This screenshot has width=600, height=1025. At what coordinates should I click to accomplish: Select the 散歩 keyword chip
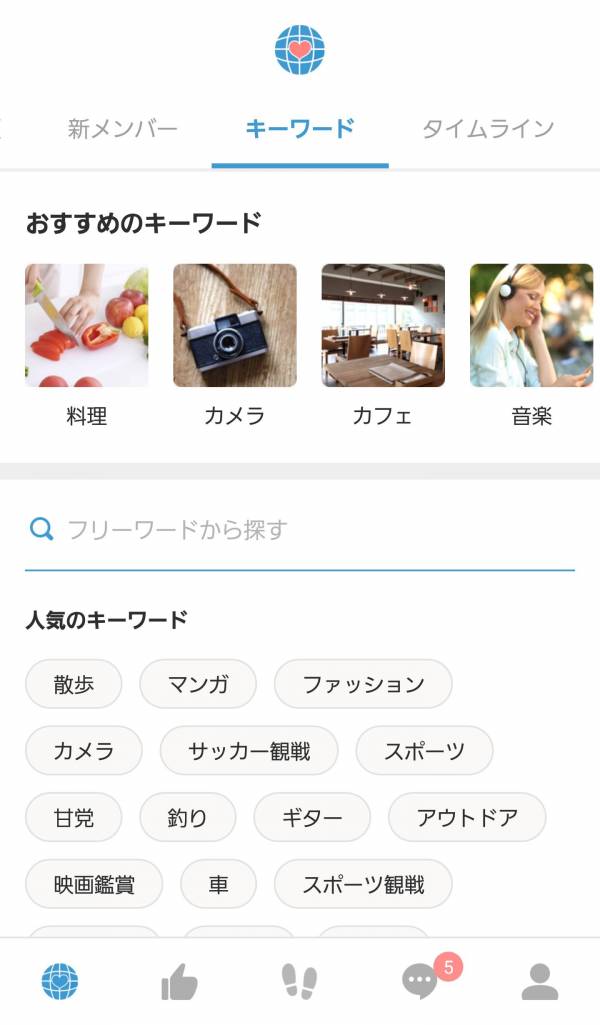pyautogui.click(x=73, y=685)
